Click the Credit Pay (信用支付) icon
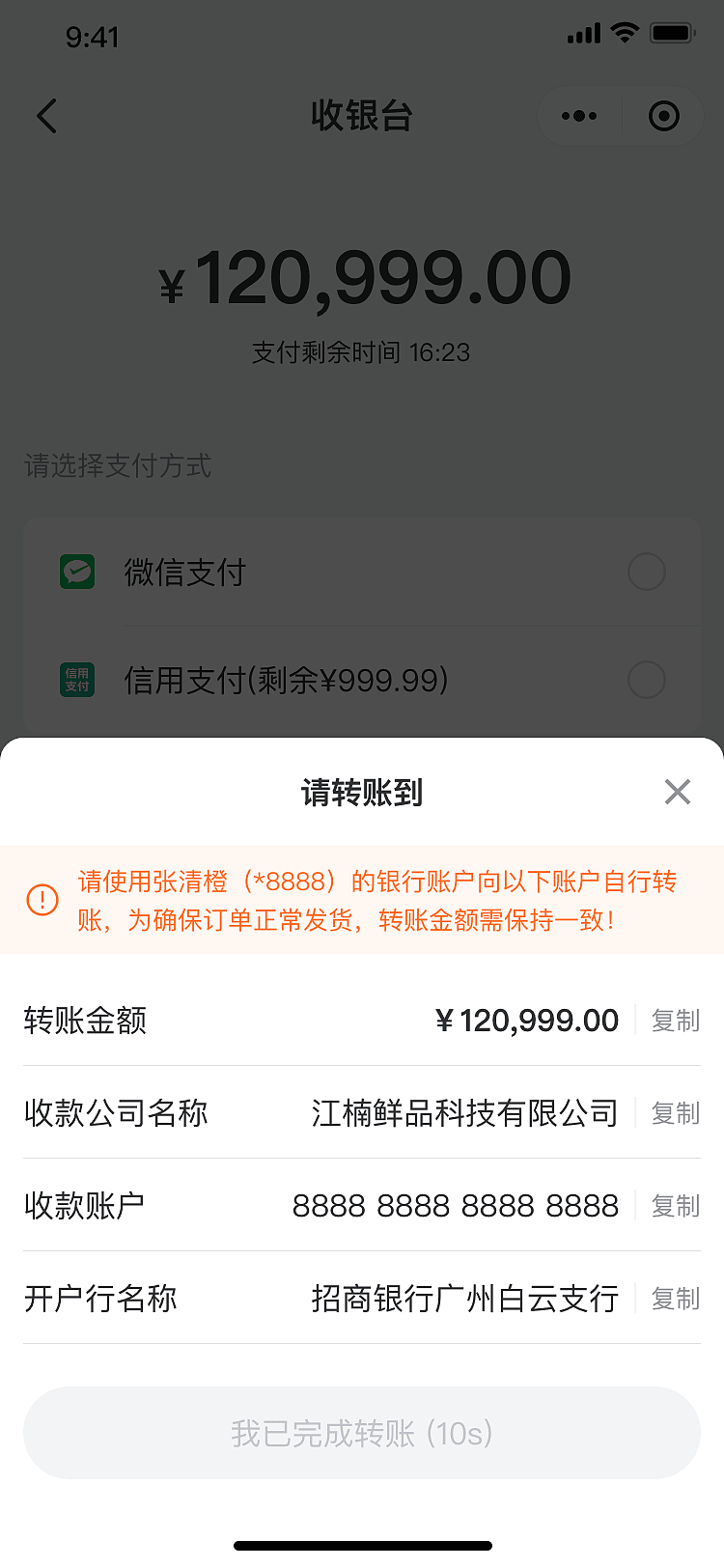724x1568 pixels. coord(77,680)
